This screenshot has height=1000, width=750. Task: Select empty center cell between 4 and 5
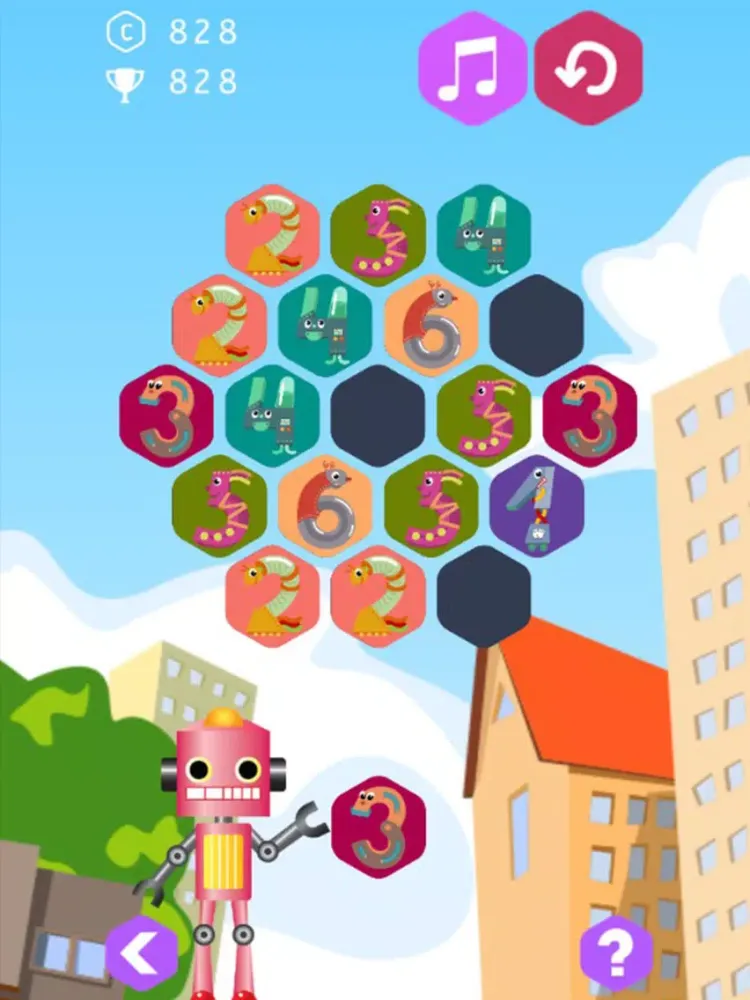tap(378, 415)
